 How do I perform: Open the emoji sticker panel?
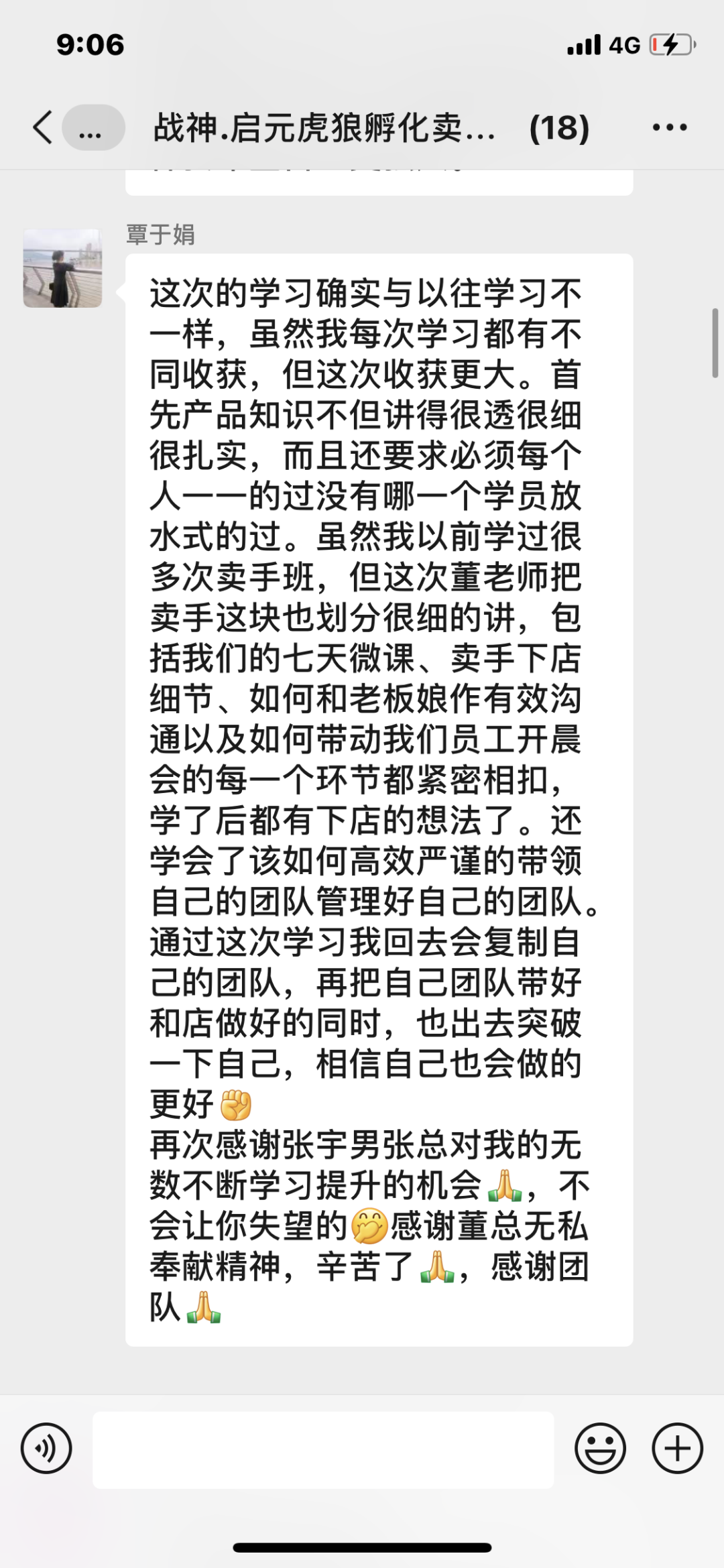pos(600,1448)
